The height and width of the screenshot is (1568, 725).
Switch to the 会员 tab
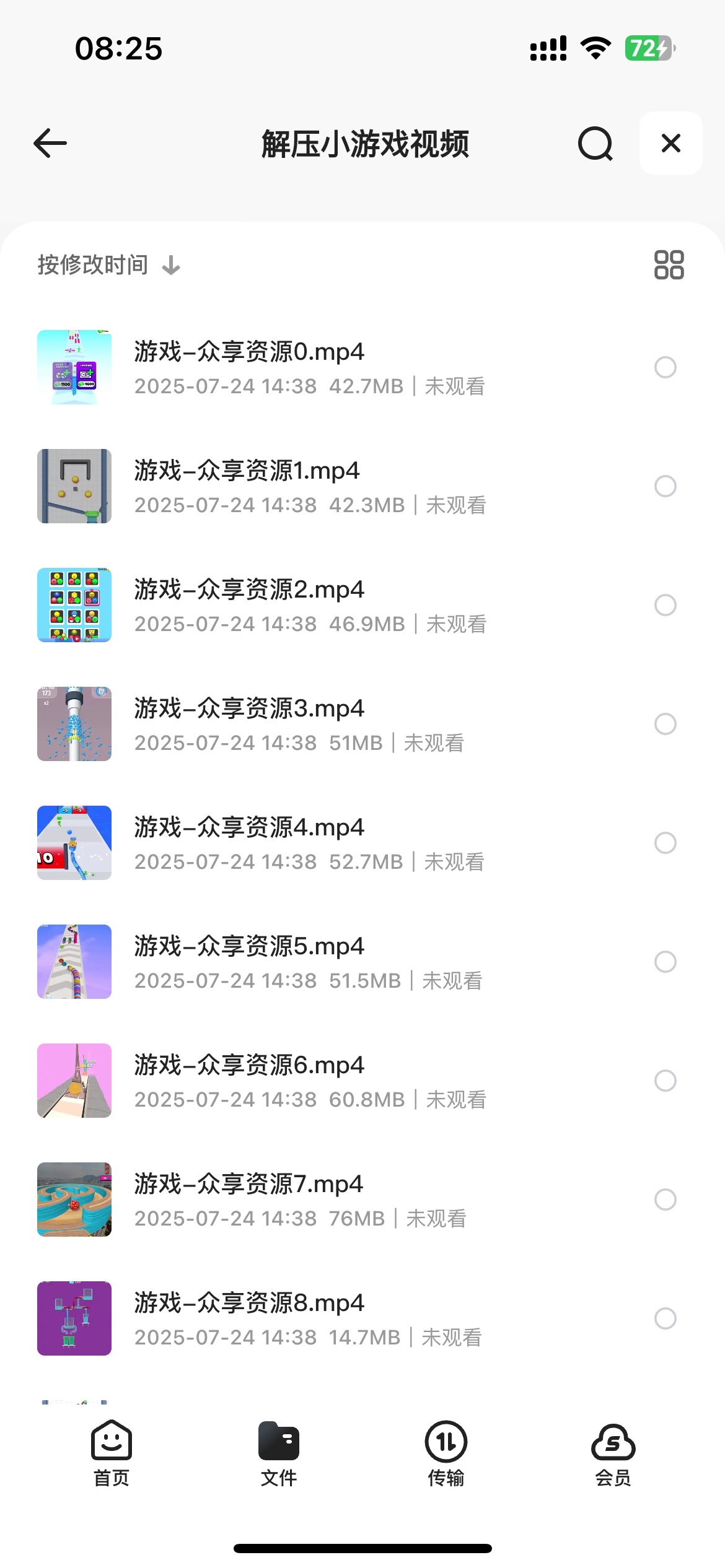613,1453
